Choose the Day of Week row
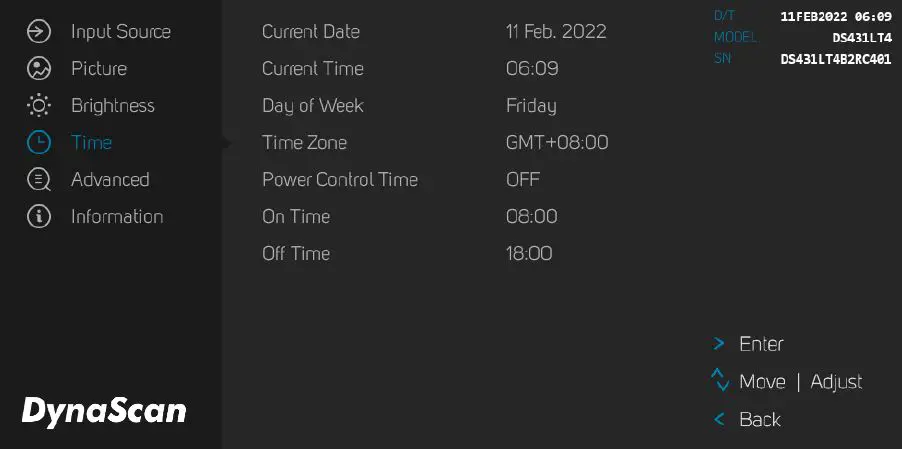 coord(313,106)
